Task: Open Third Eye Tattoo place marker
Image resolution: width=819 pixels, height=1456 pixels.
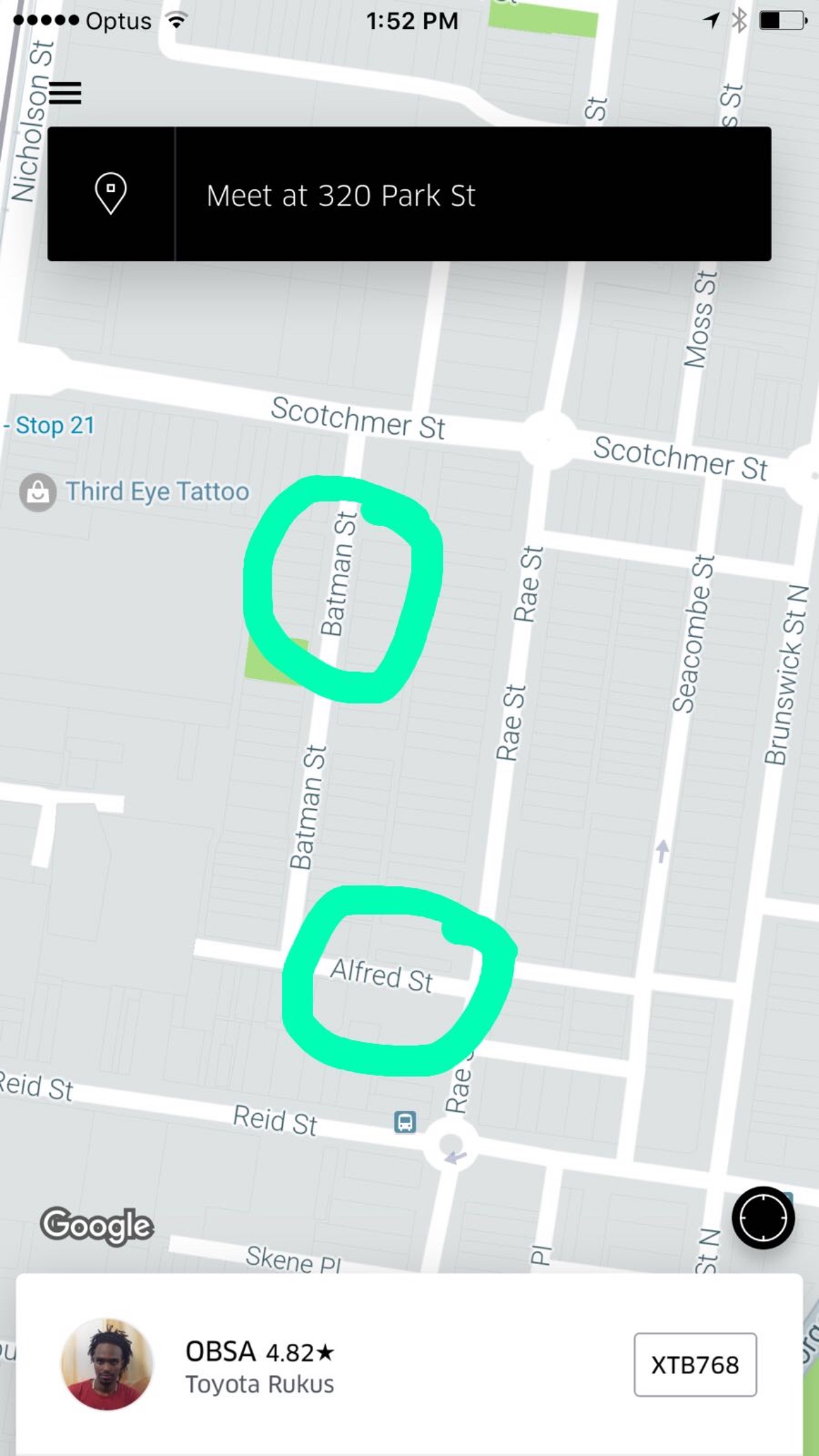Action: click(38, 492)
